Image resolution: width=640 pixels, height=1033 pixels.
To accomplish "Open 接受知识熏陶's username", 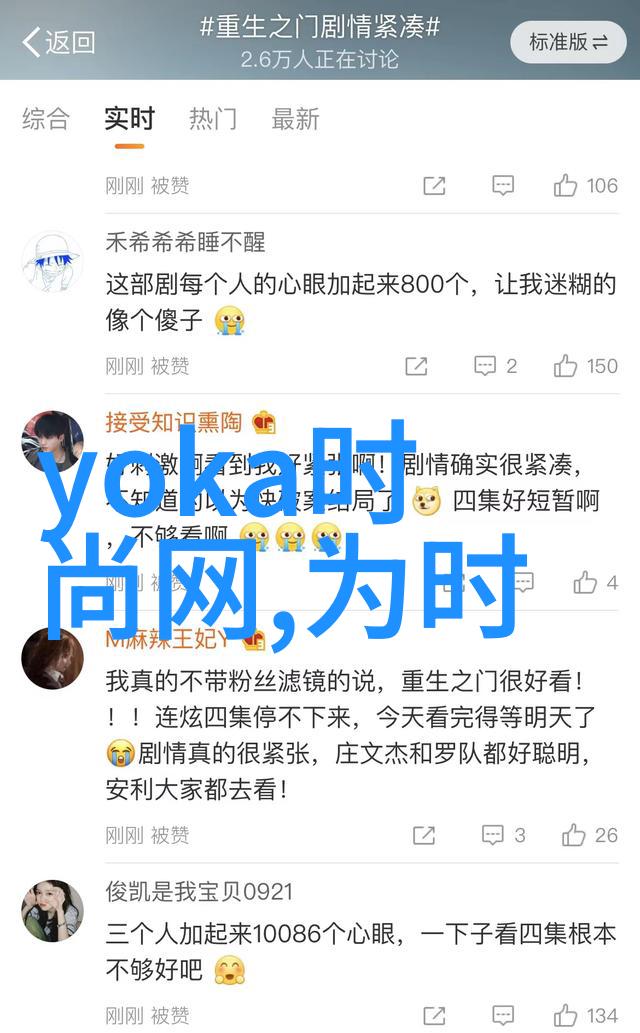I will click(174, 422).
